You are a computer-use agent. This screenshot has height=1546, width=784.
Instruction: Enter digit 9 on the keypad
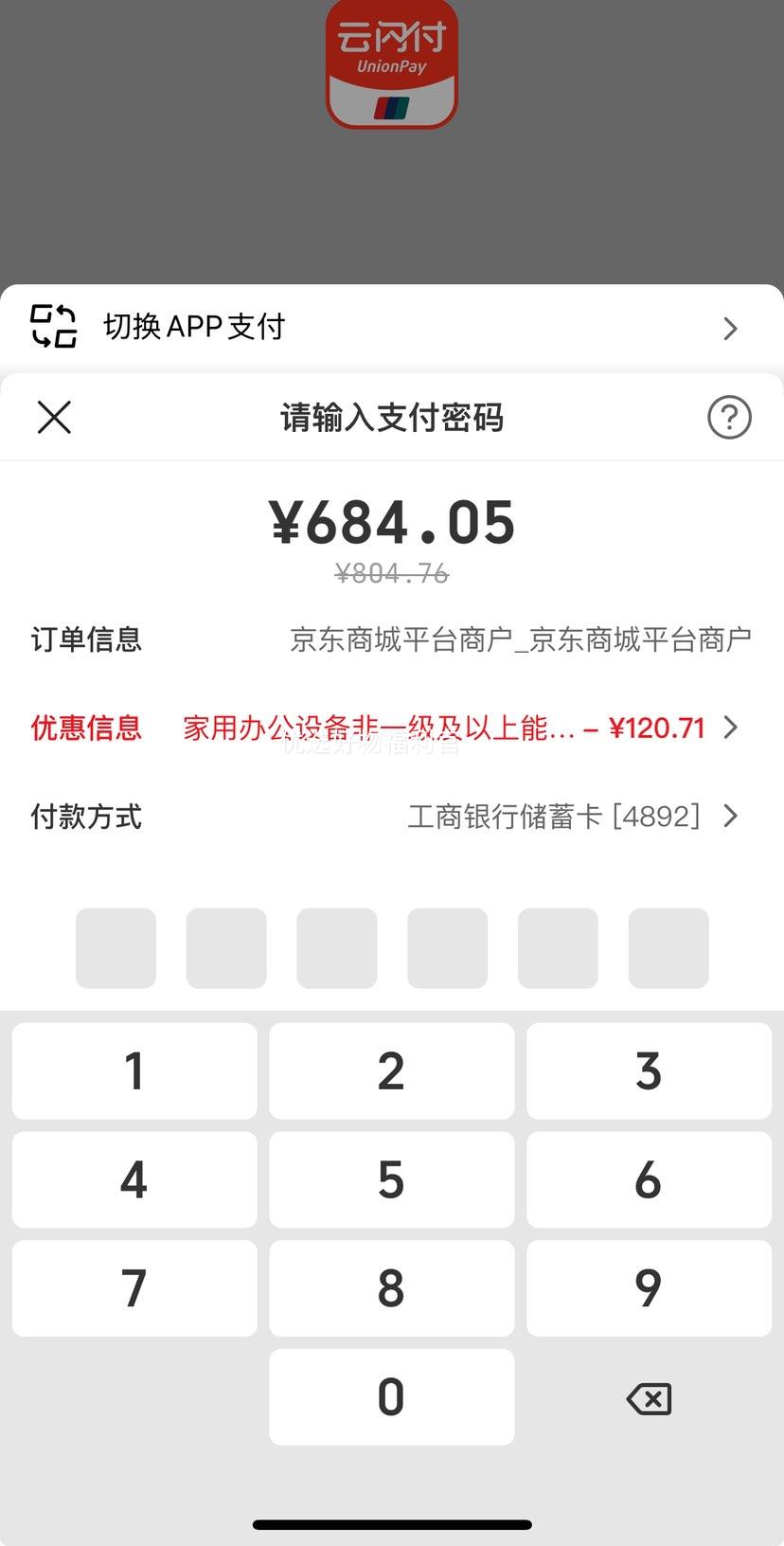pos(649,1288)
